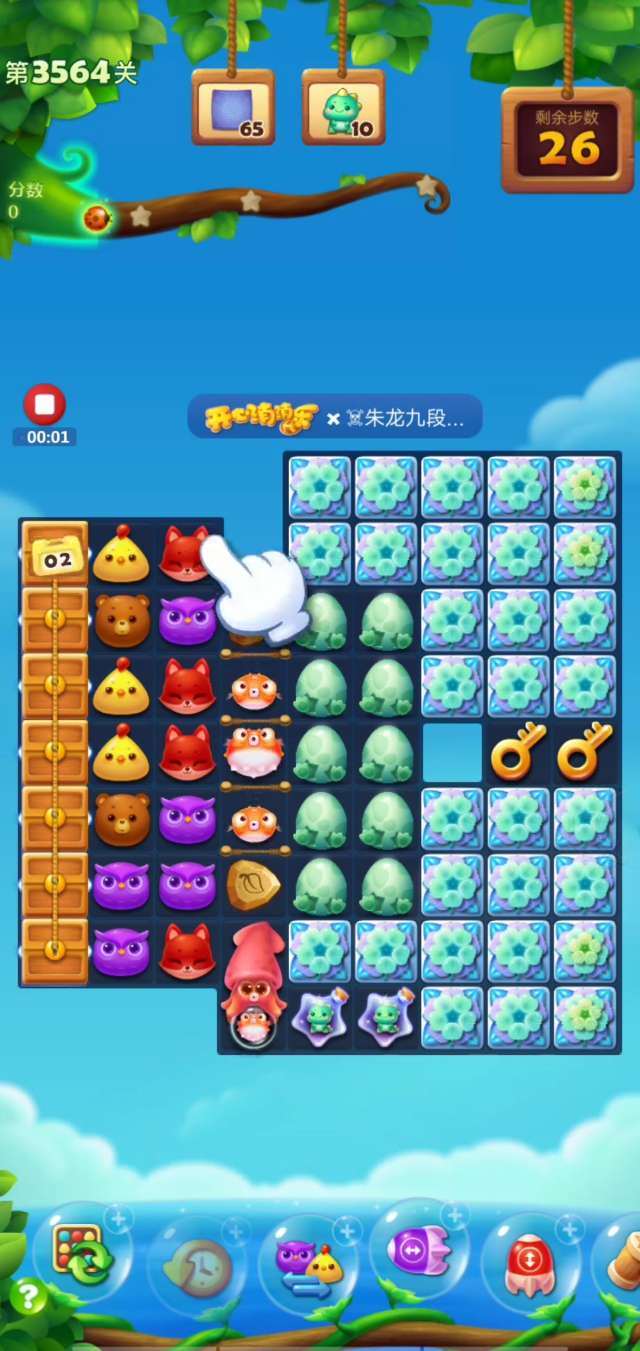This screenshot has width=640, height=1351.
Task: Use the swap animals booster
Action: pos(308,1264)
